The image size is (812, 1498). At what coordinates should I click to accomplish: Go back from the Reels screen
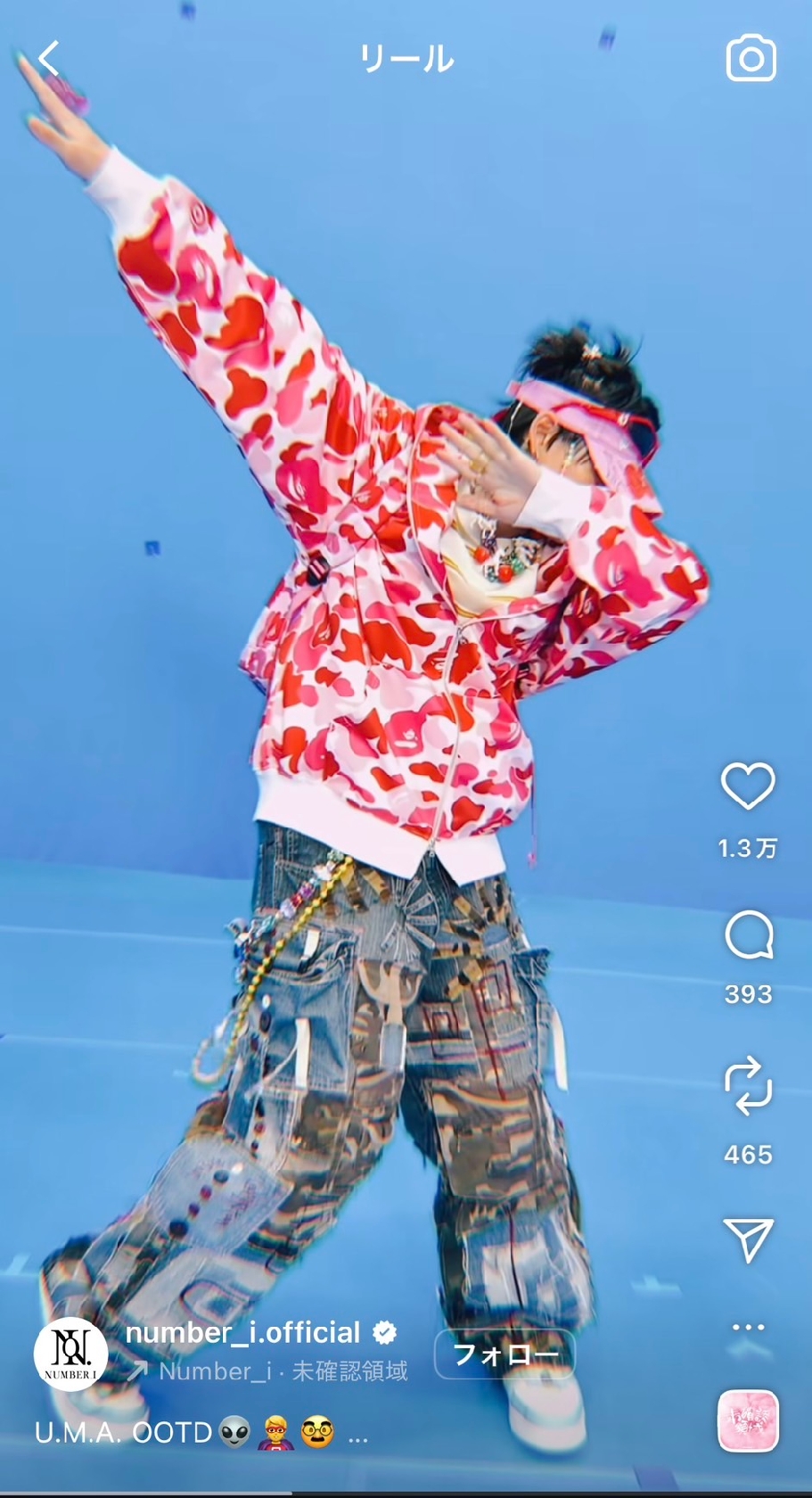[x=49, y=59]
